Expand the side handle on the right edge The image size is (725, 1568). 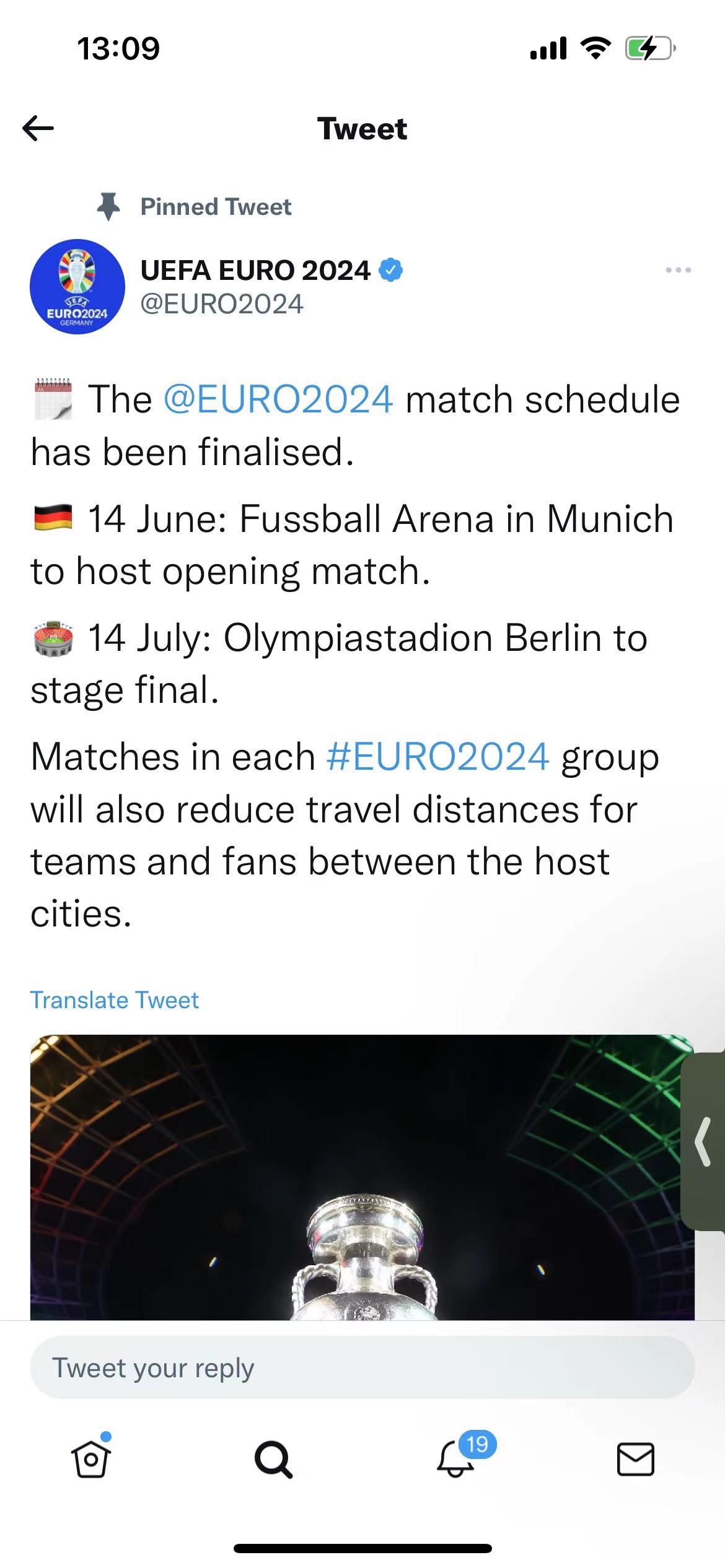(x=704, y=1141)
